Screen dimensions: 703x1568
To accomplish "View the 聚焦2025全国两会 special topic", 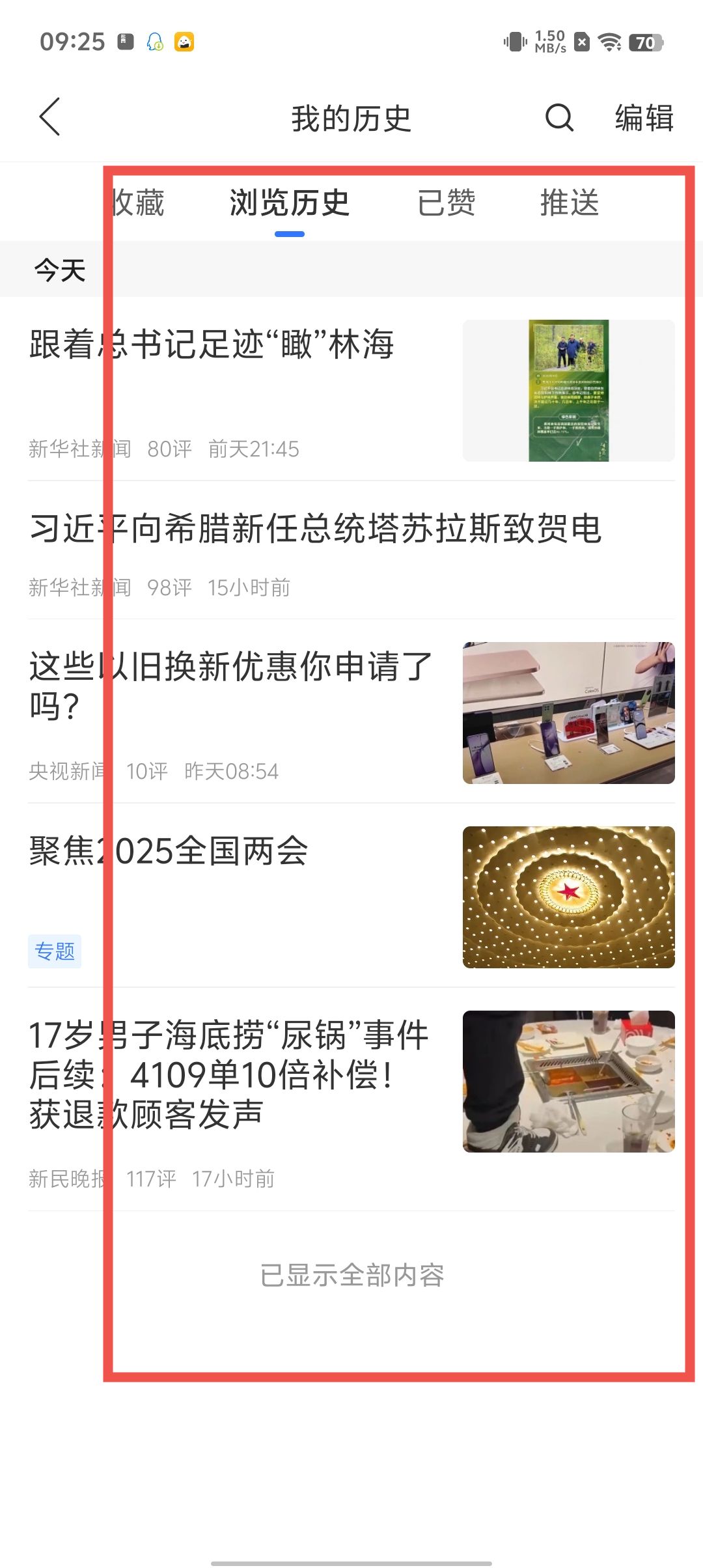I will point(169,851).
